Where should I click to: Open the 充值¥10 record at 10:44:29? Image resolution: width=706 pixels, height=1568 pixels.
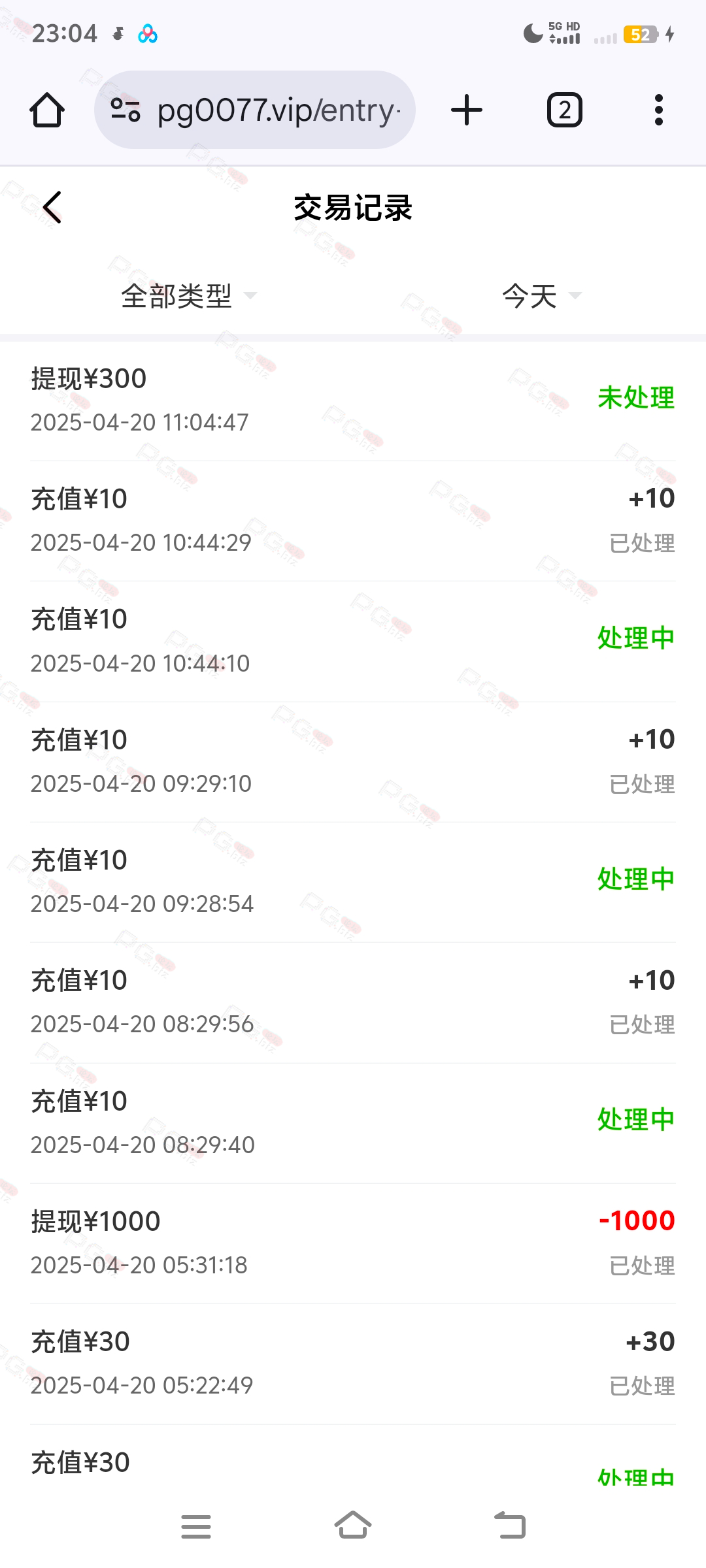(353, 521)
